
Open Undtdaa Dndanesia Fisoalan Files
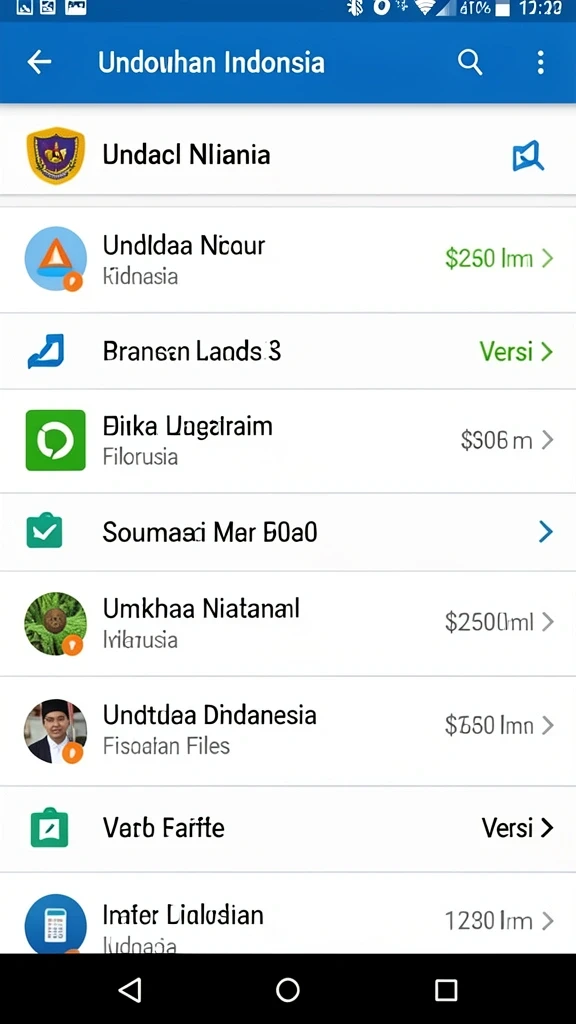(288, 731)
